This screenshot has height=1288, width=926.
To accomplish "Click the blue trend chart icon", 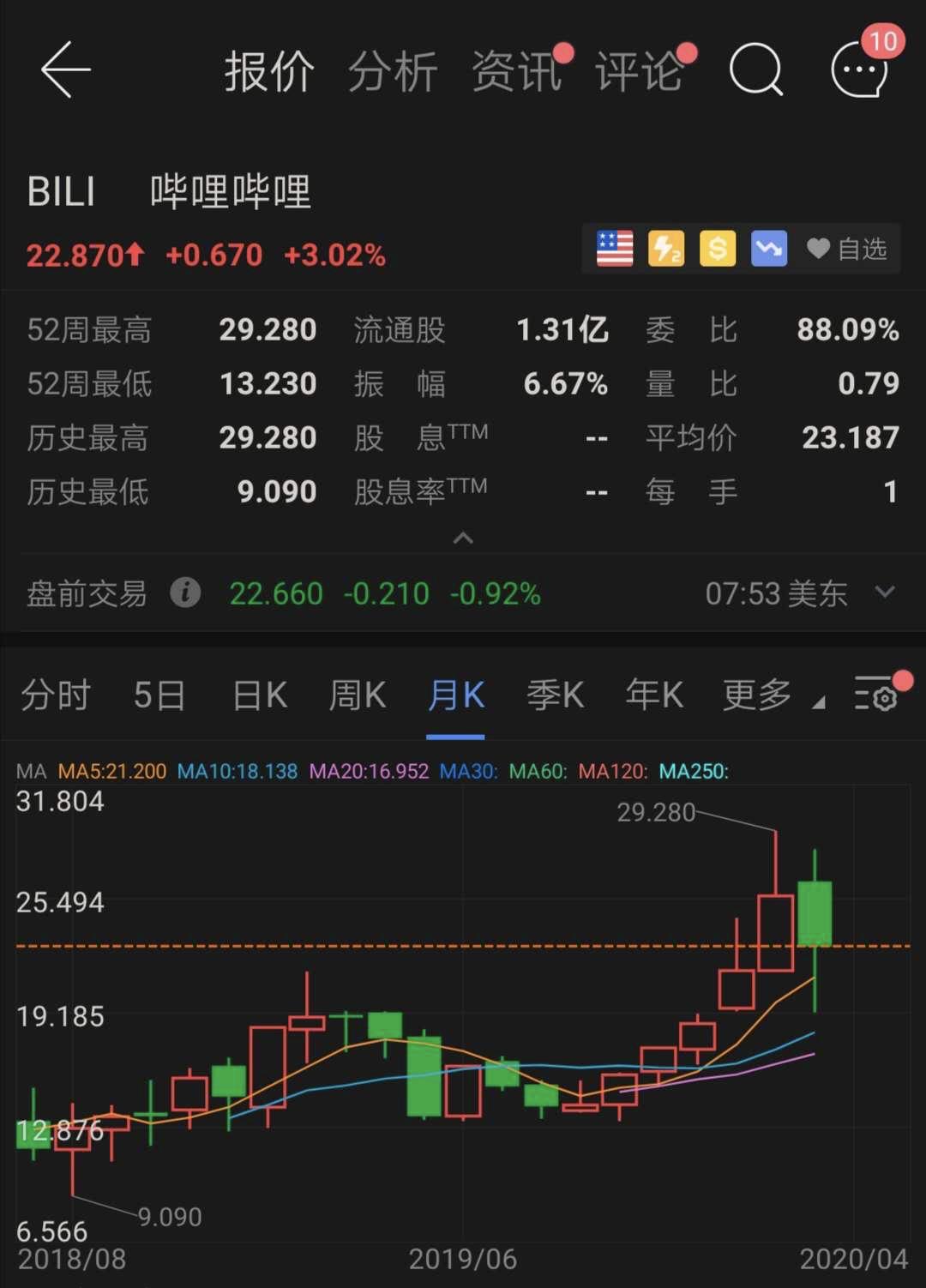I will (x=768, y=249).
